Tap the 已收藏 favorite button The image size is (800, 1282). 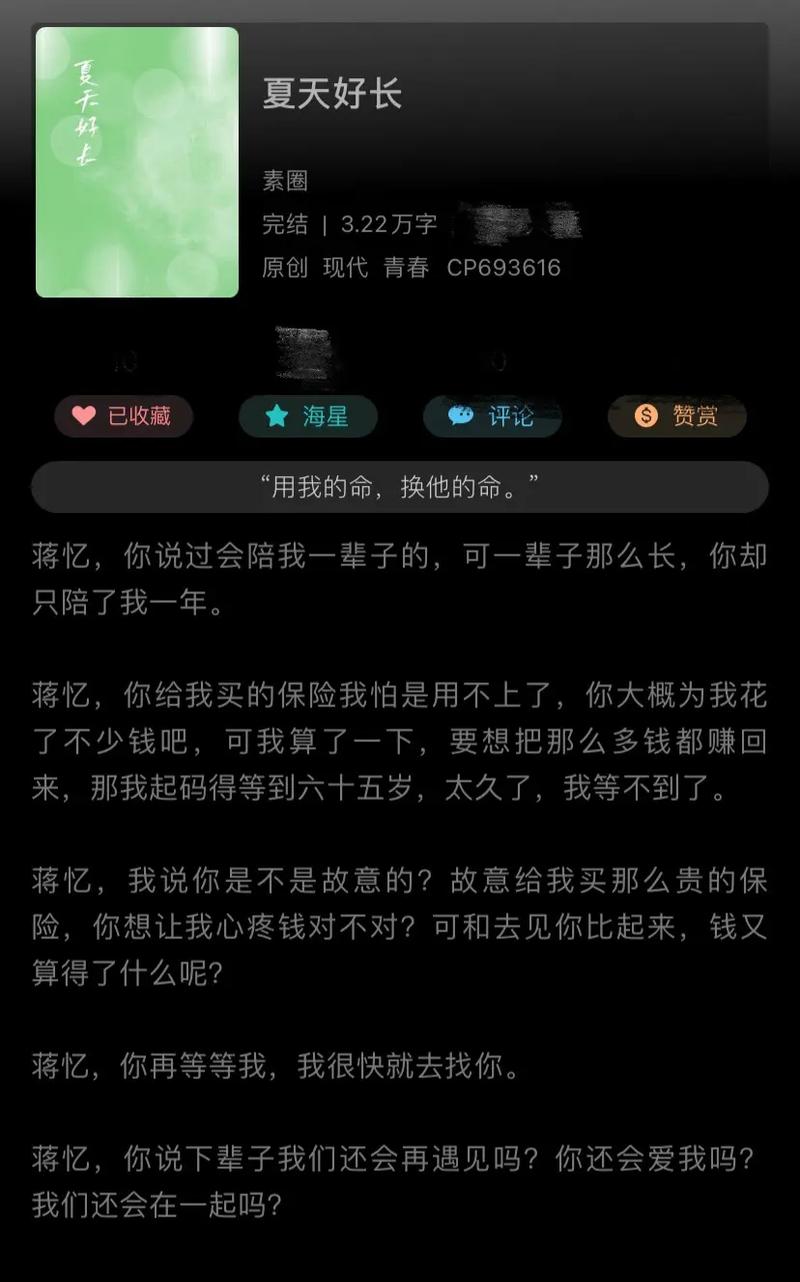[123, 416]
